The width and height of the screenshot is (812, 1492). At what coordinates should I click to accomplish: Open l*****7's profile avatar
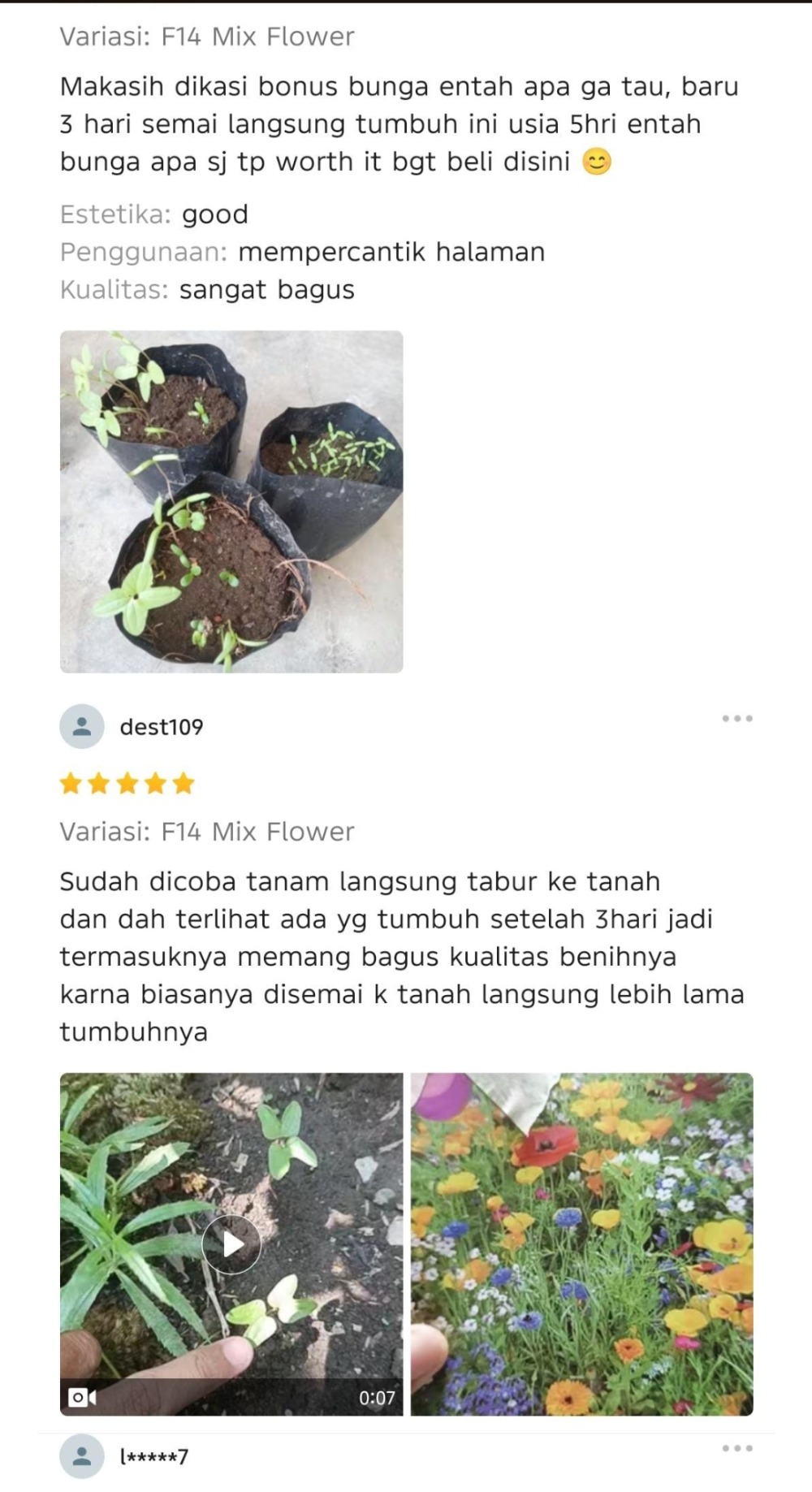point(82,1456)
